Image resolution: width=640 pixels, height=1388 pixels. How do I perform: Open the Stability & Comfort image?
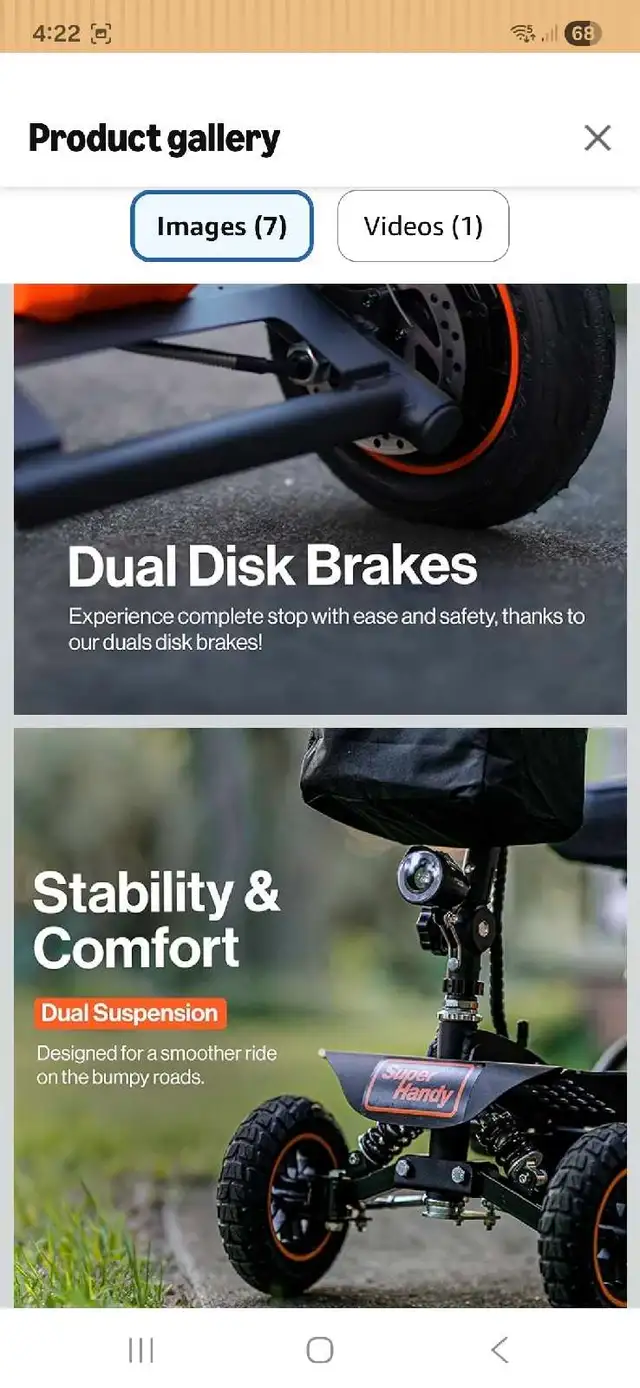[x=320, y=1015]
